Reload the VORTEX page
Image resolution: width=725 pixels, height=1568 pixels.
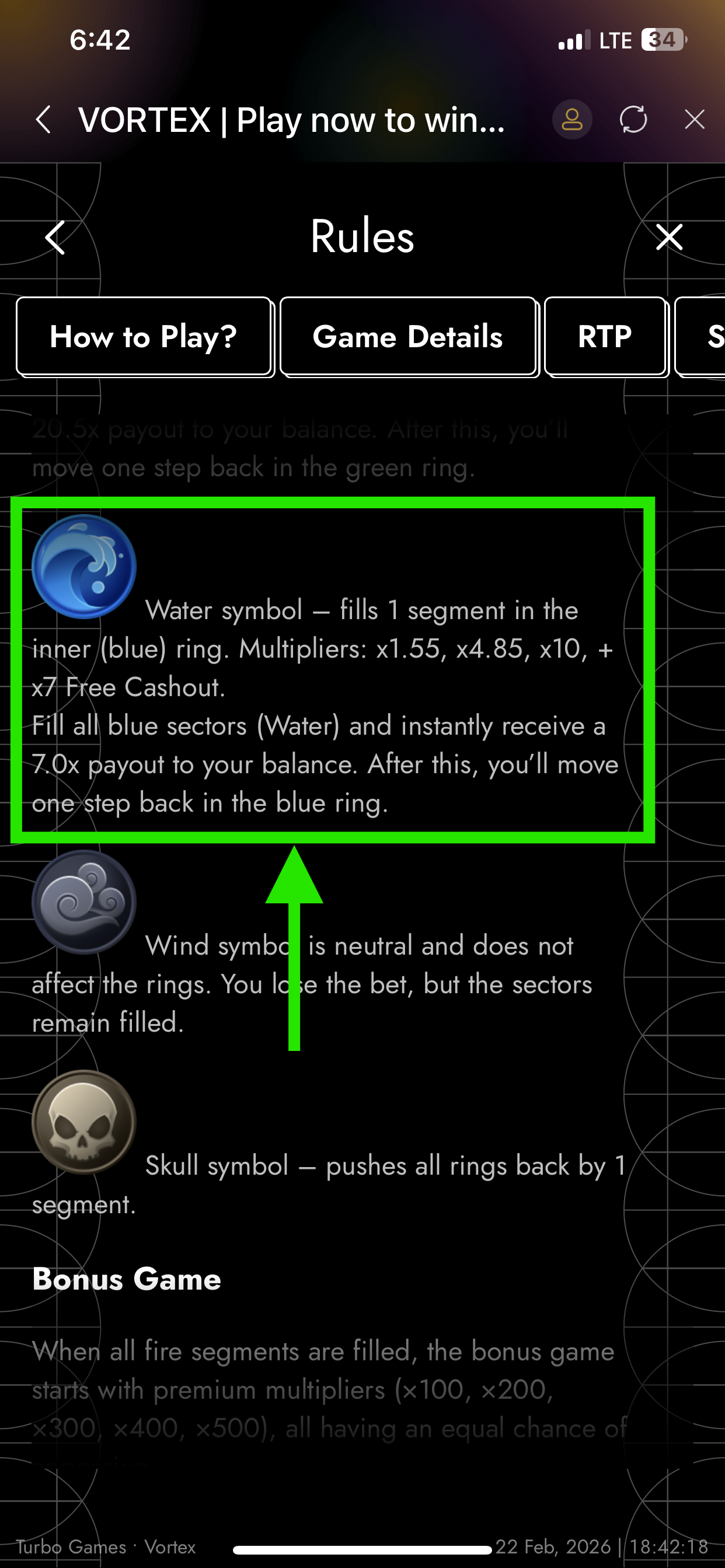coord(633,119)
